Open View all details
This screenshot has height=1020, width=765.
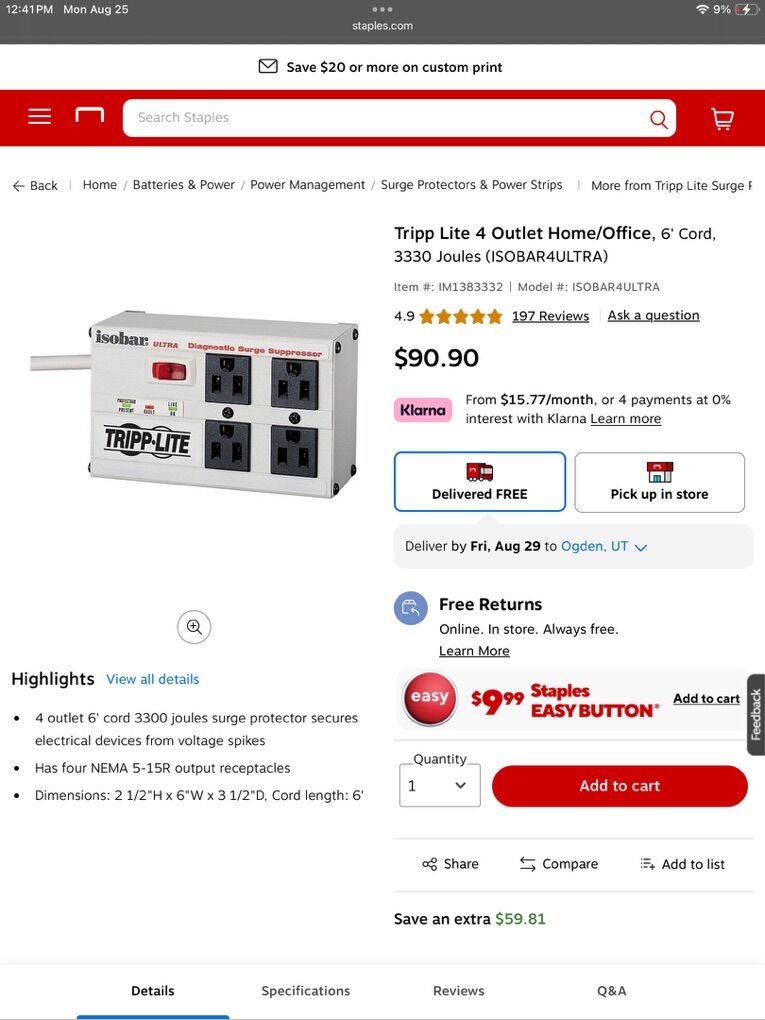[x=152, y=679]
